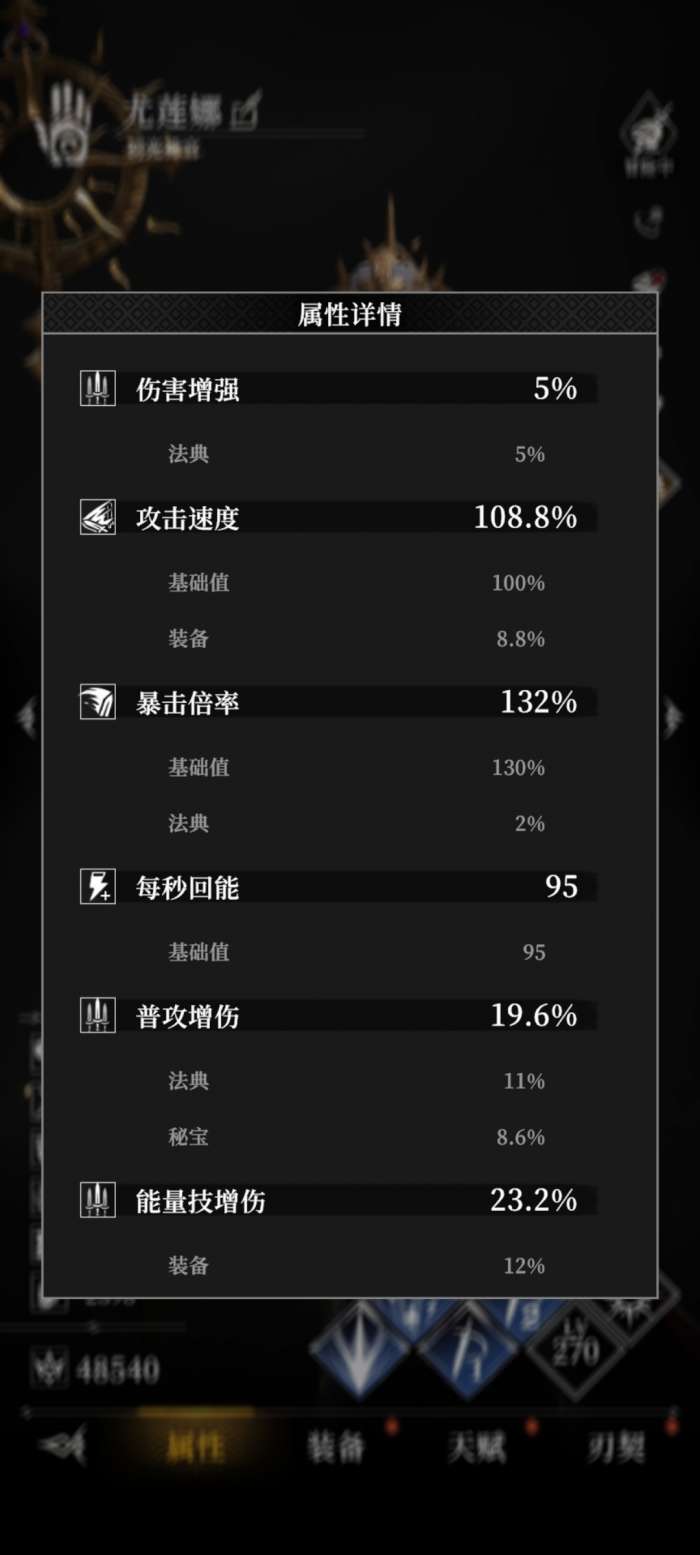Tap the back arrow beside 属性

tap(63, 1445)
